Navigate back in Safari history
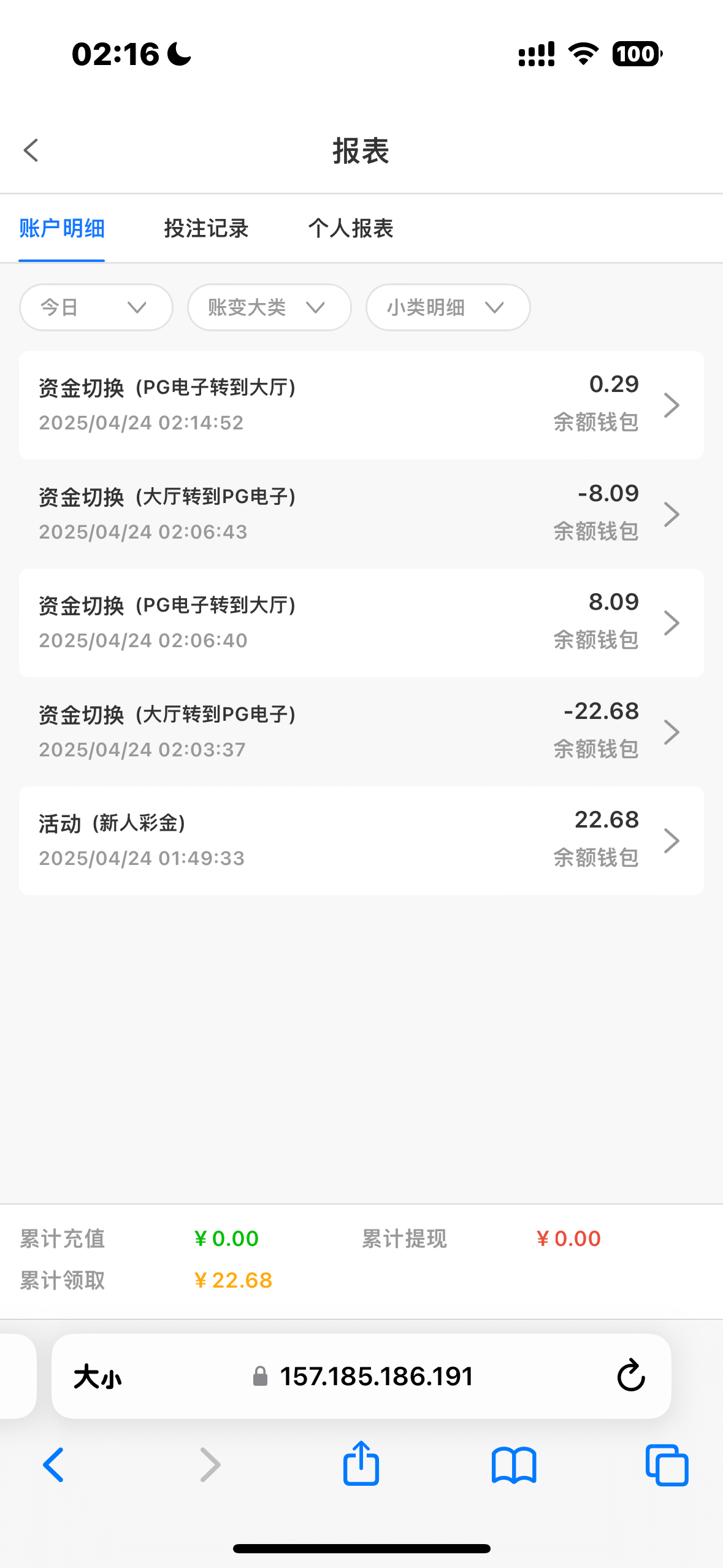723x1568 pixels. tap(54, 1465)
